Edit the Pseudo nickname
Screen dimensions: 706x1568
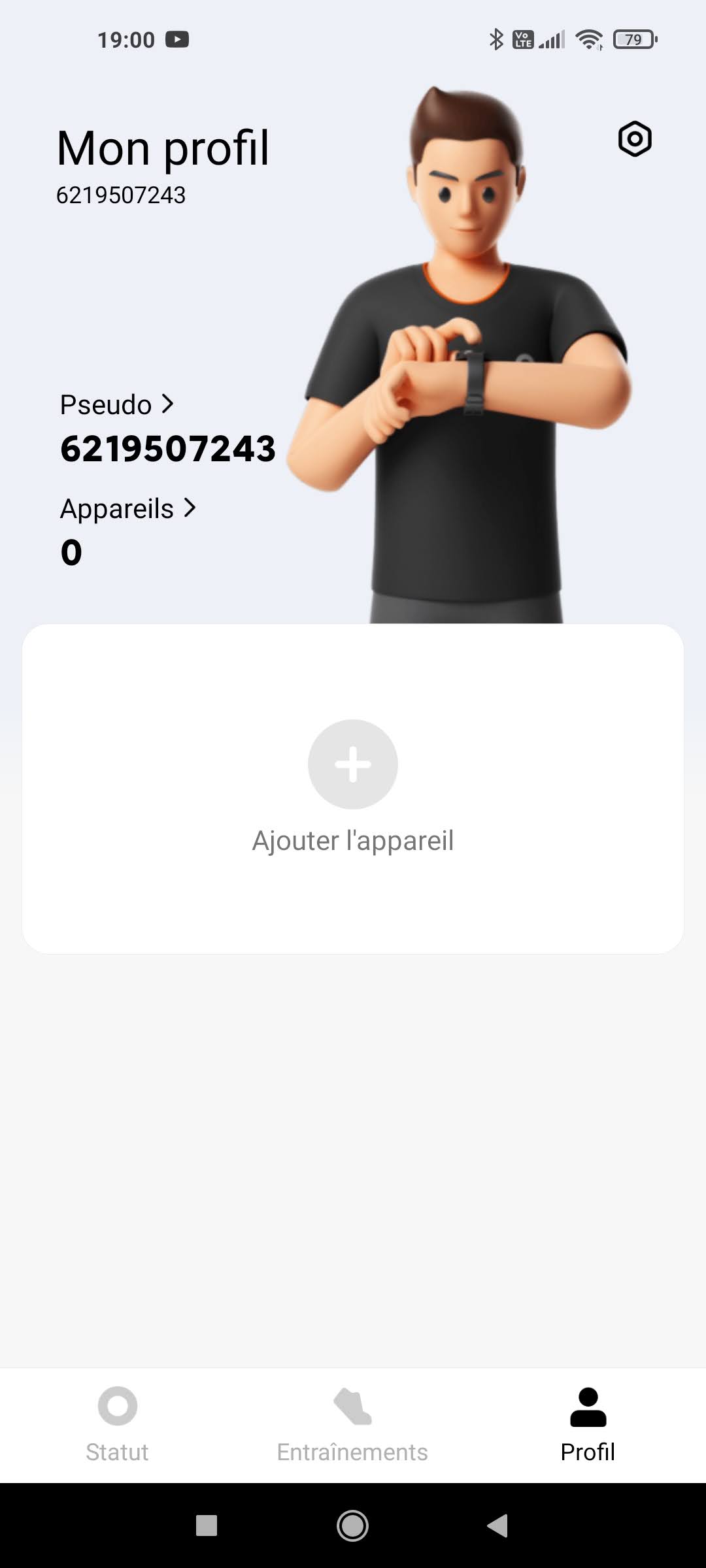click(118, 405)
